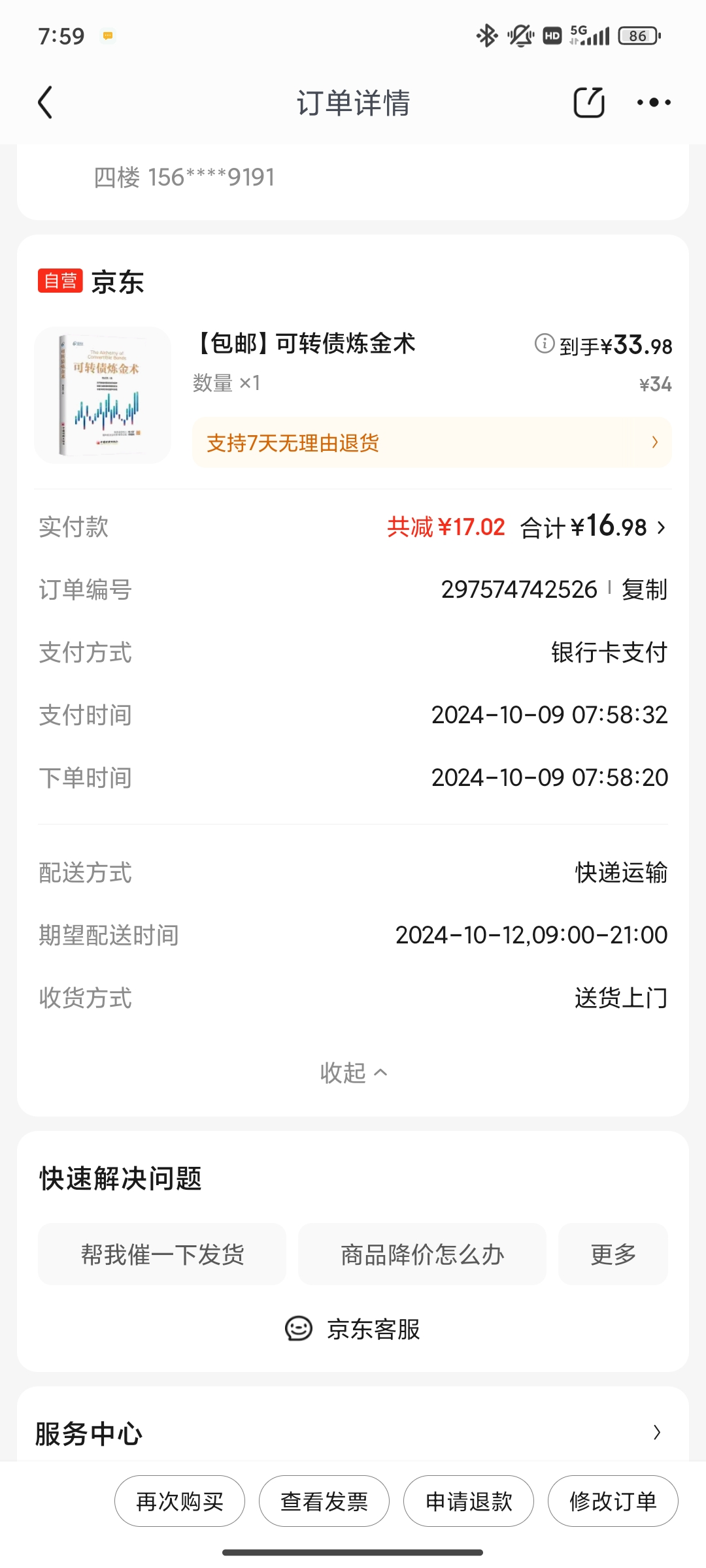This screenshot has height=1568, width=706.
Task: Show 更多 quick questions
Action: [x=613, y=1254]
